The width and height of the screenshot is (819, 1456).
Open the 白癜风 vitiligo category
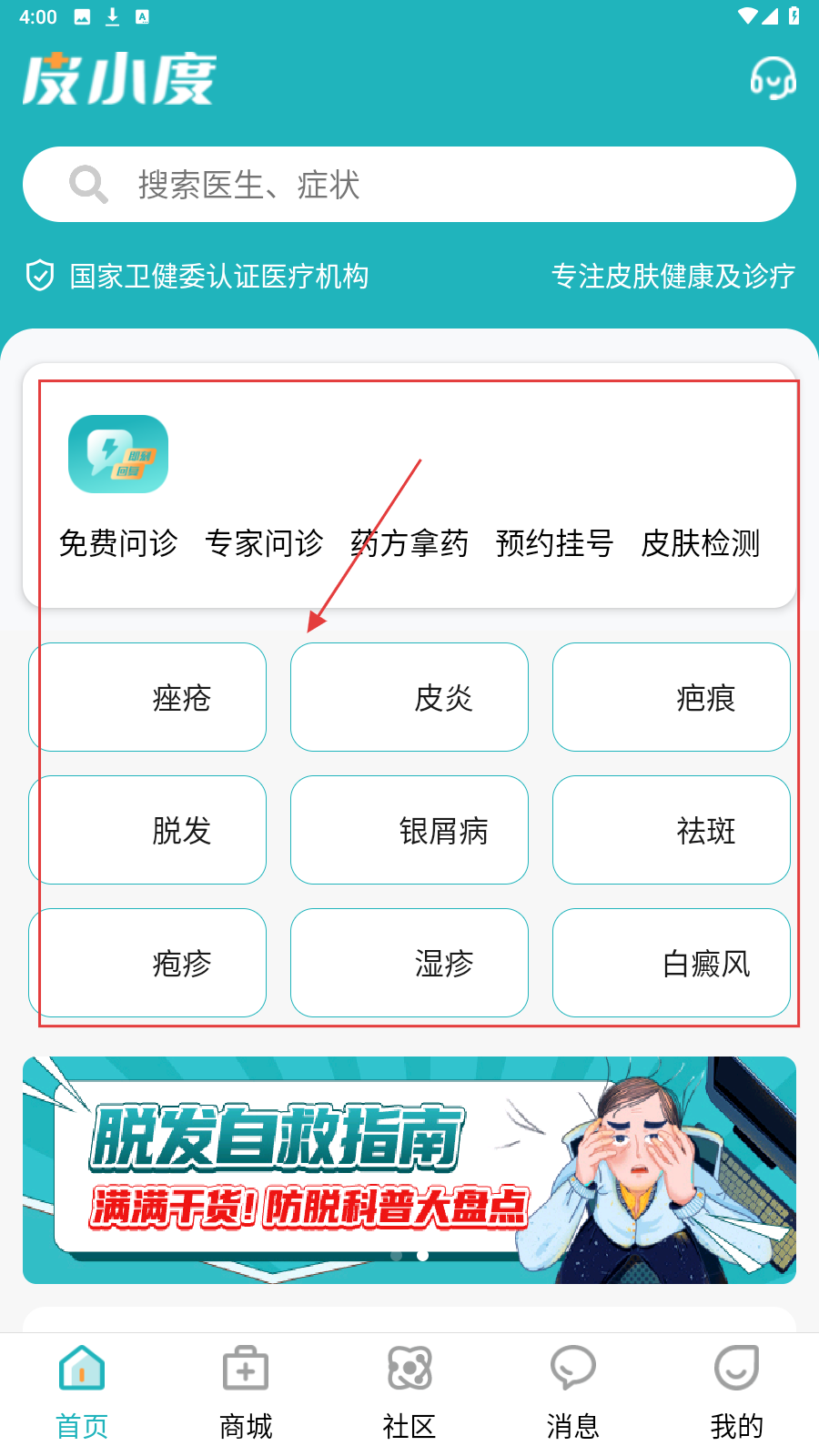pyautogui.click(x=672, y=963)
